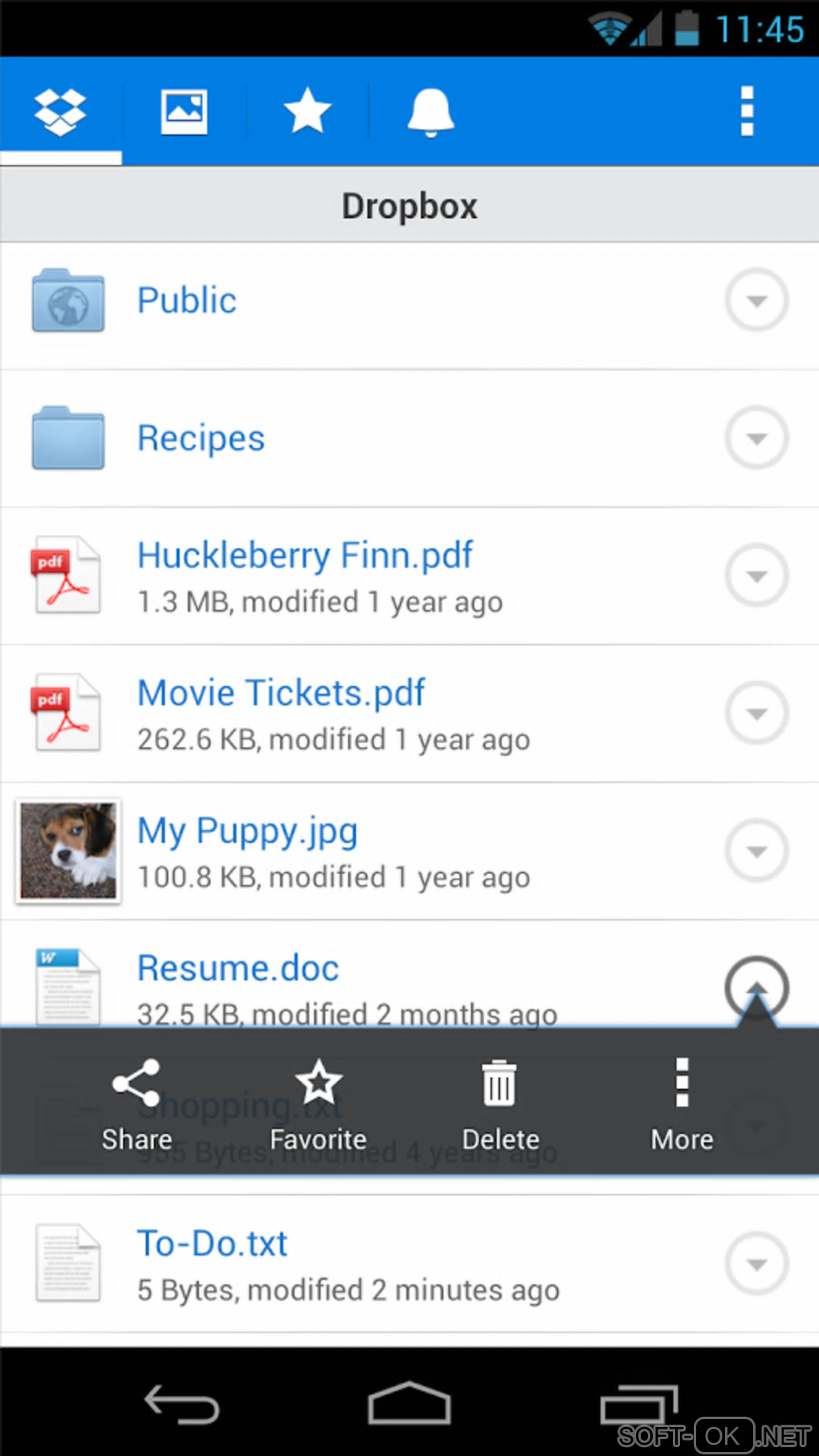Go back with the system back button
This screenshot has width=819, height=1456.
tap(181, 1405)
